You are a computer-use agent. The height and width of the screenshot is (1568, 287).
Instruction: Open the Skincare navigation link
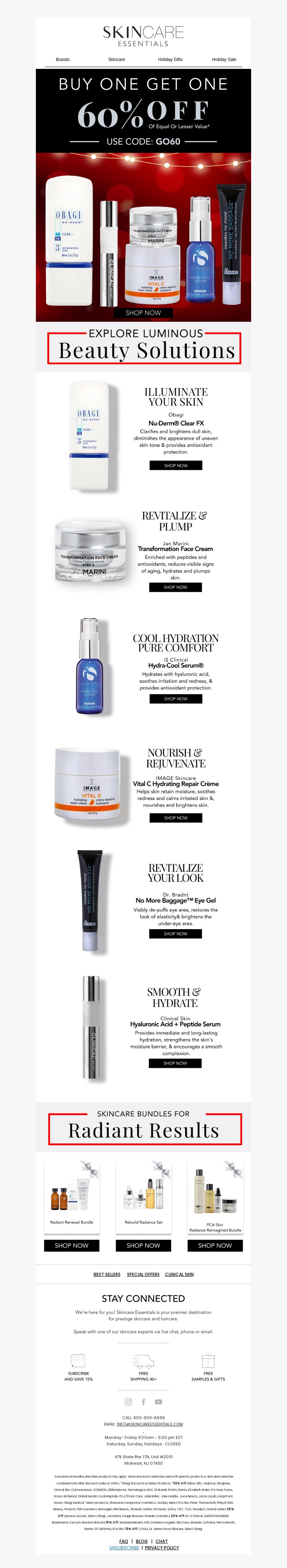pyautogui.click(x=116, y=60)
